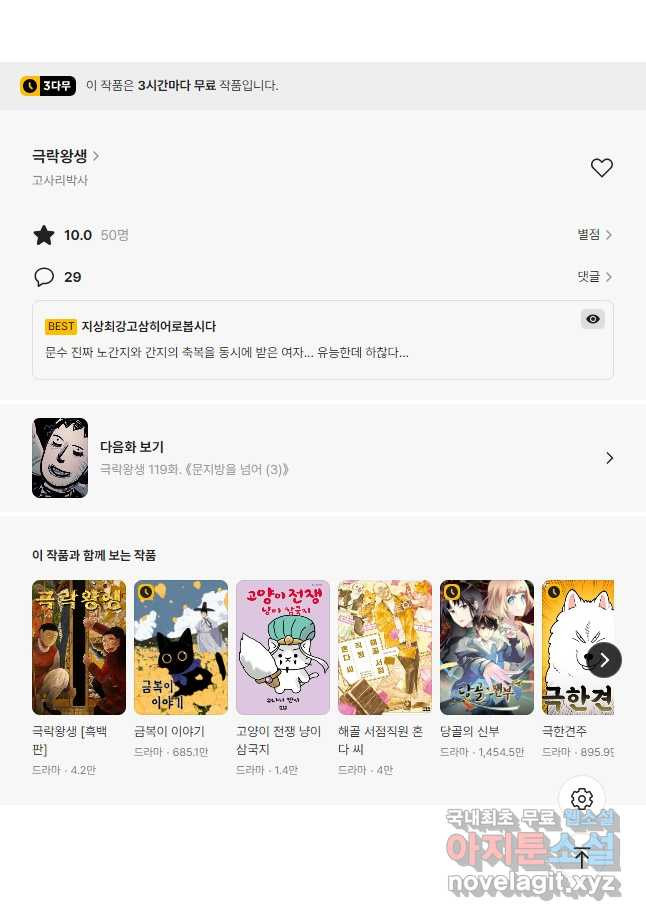
Task: Open the 극락왕생 [흑백판] recommended title
Action: pyautogui.click(x=79, y=647)
